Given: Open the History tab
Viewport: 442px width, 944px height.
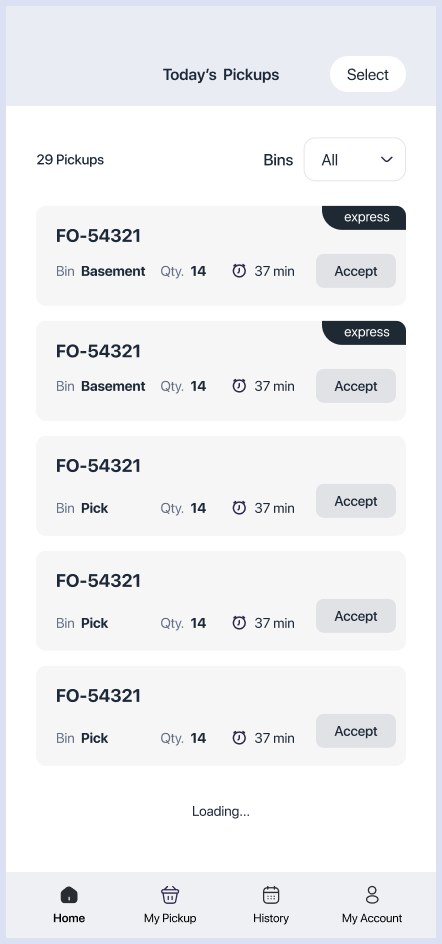Looking at the screenshot, I should (x=271, y=905).
